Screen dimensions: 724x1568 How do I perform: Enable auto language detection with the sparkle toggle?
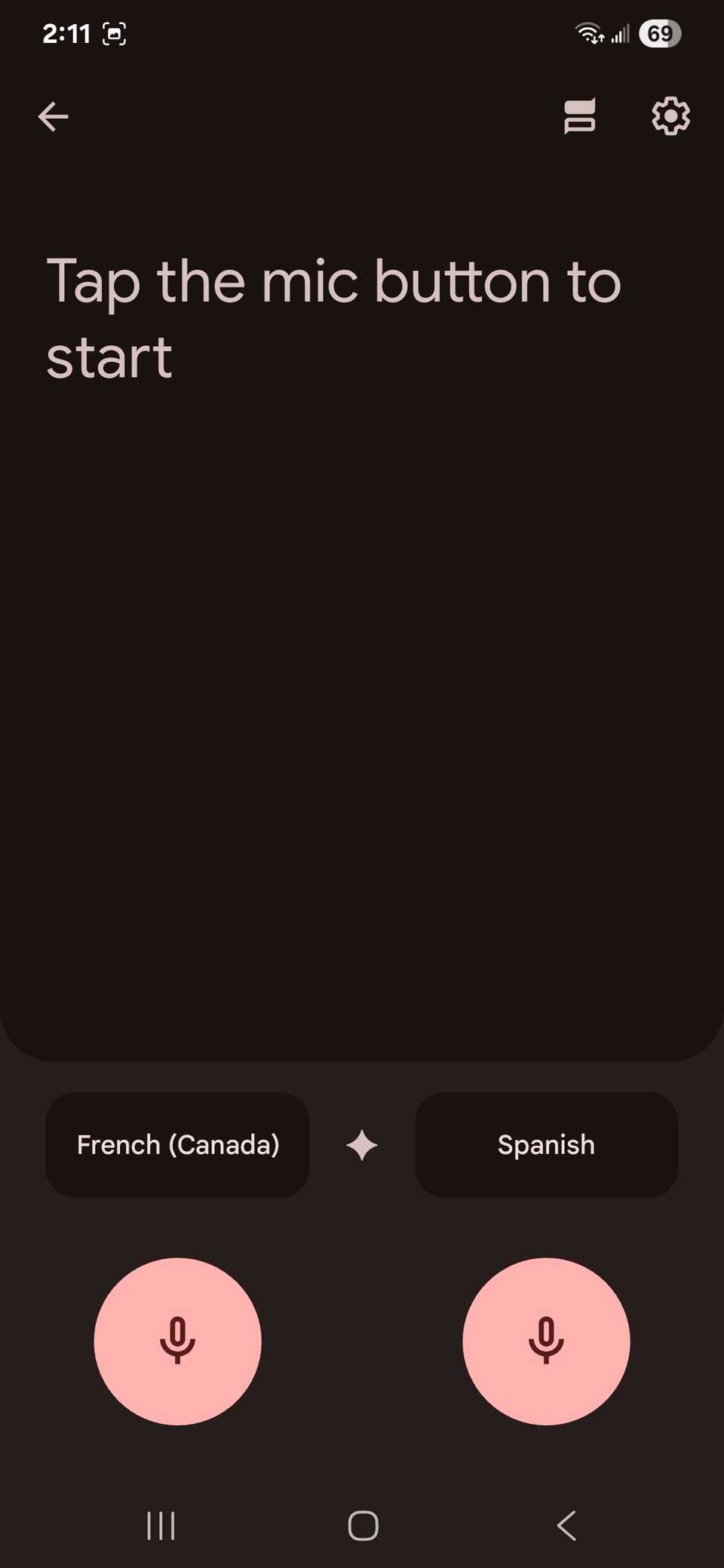click(x=362, y=1145)
